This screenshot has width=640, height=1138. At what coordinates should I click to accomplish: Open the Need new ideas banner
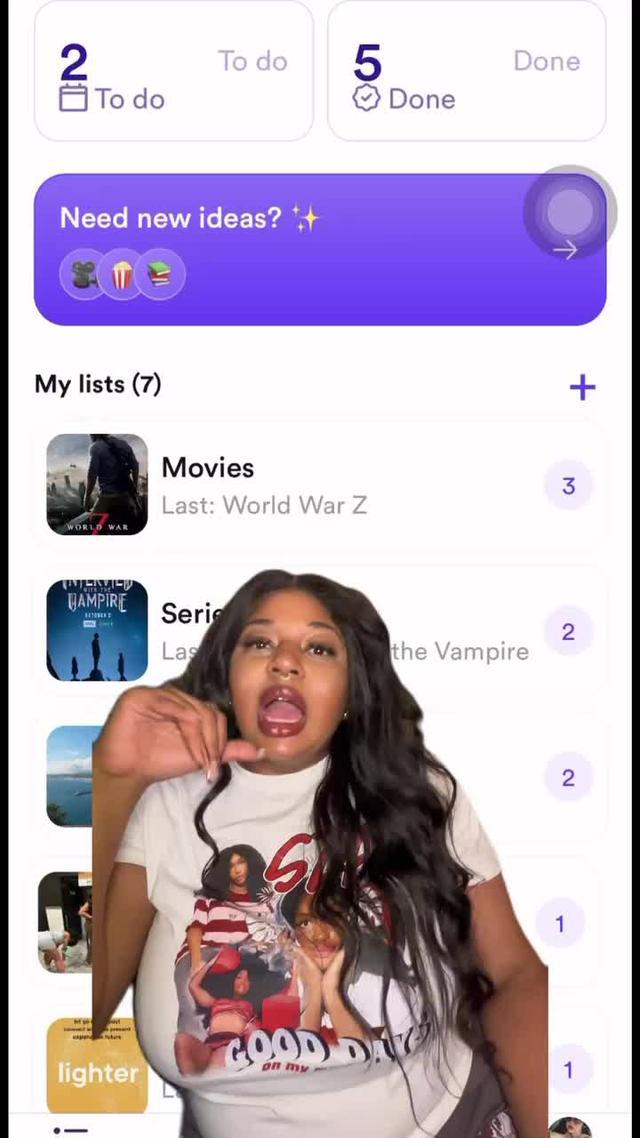[x=300, y=248]
